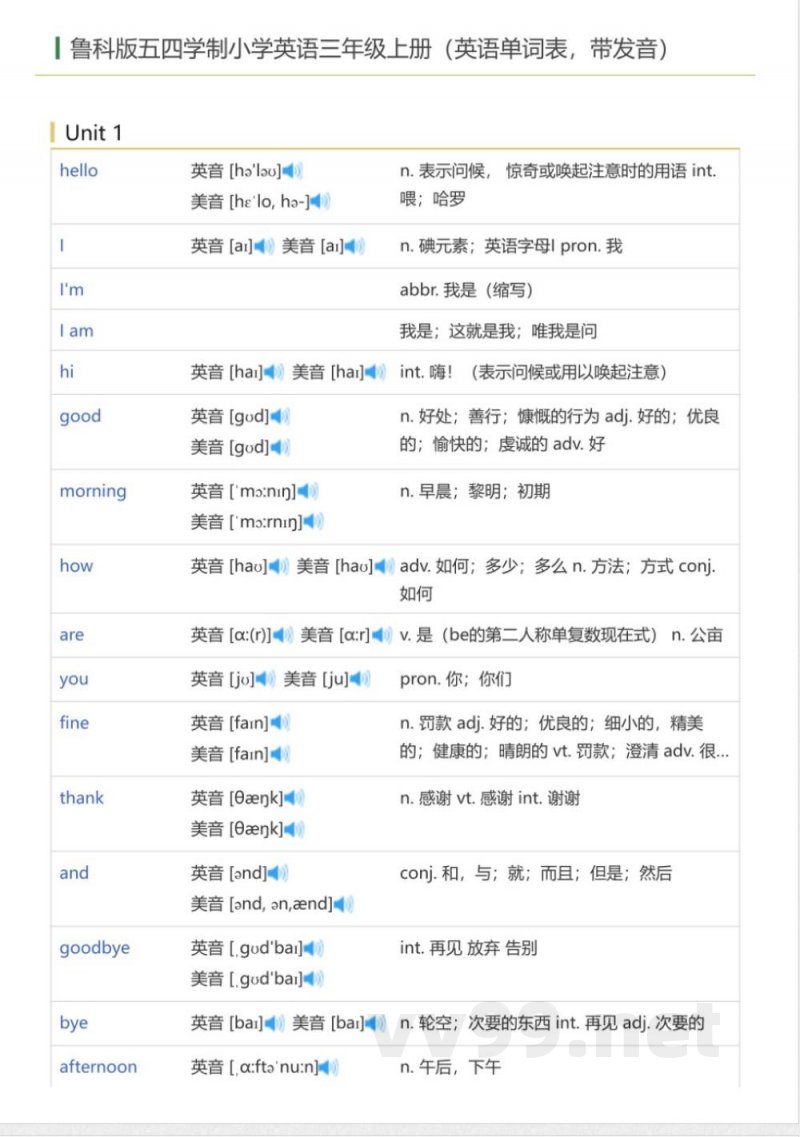Open the word entry for you

pyautogui.click(x=73, y=679)
